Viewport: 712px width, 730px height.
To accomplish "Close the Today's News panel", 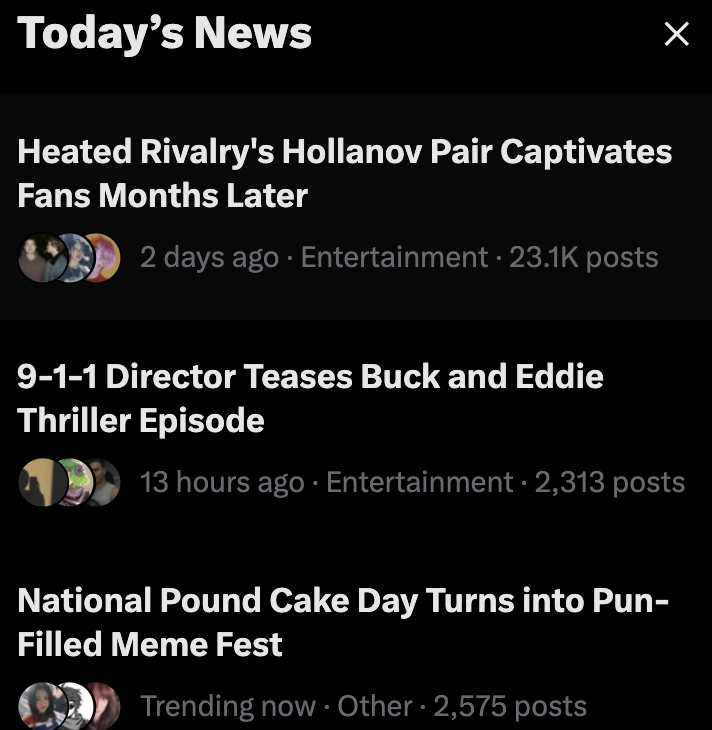I will (x=677, y=35).
